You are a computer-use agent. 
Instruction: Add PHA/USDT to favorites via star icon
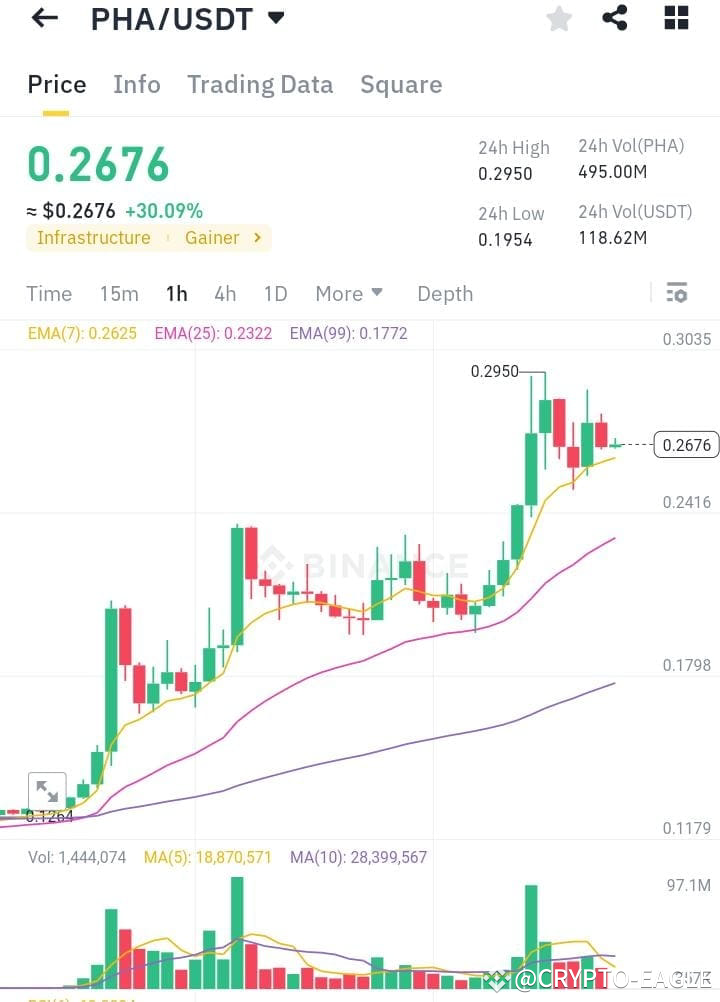tap(558, 18)
